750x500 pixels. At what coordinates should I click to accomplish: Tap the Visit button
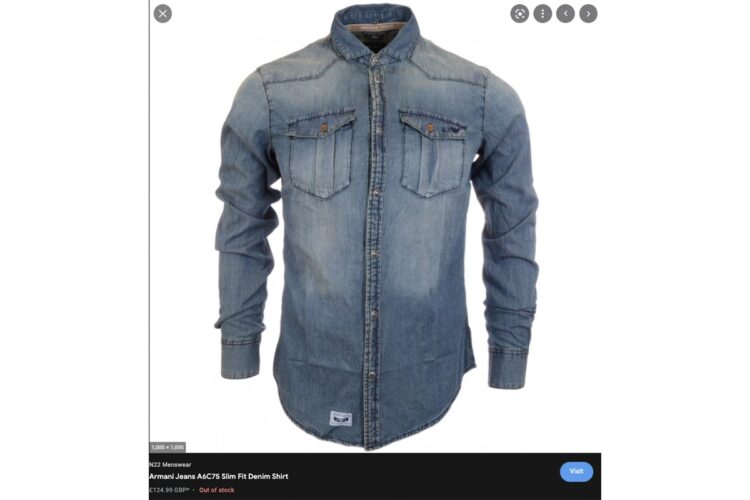pyautogui.click(x=576, y=471)
